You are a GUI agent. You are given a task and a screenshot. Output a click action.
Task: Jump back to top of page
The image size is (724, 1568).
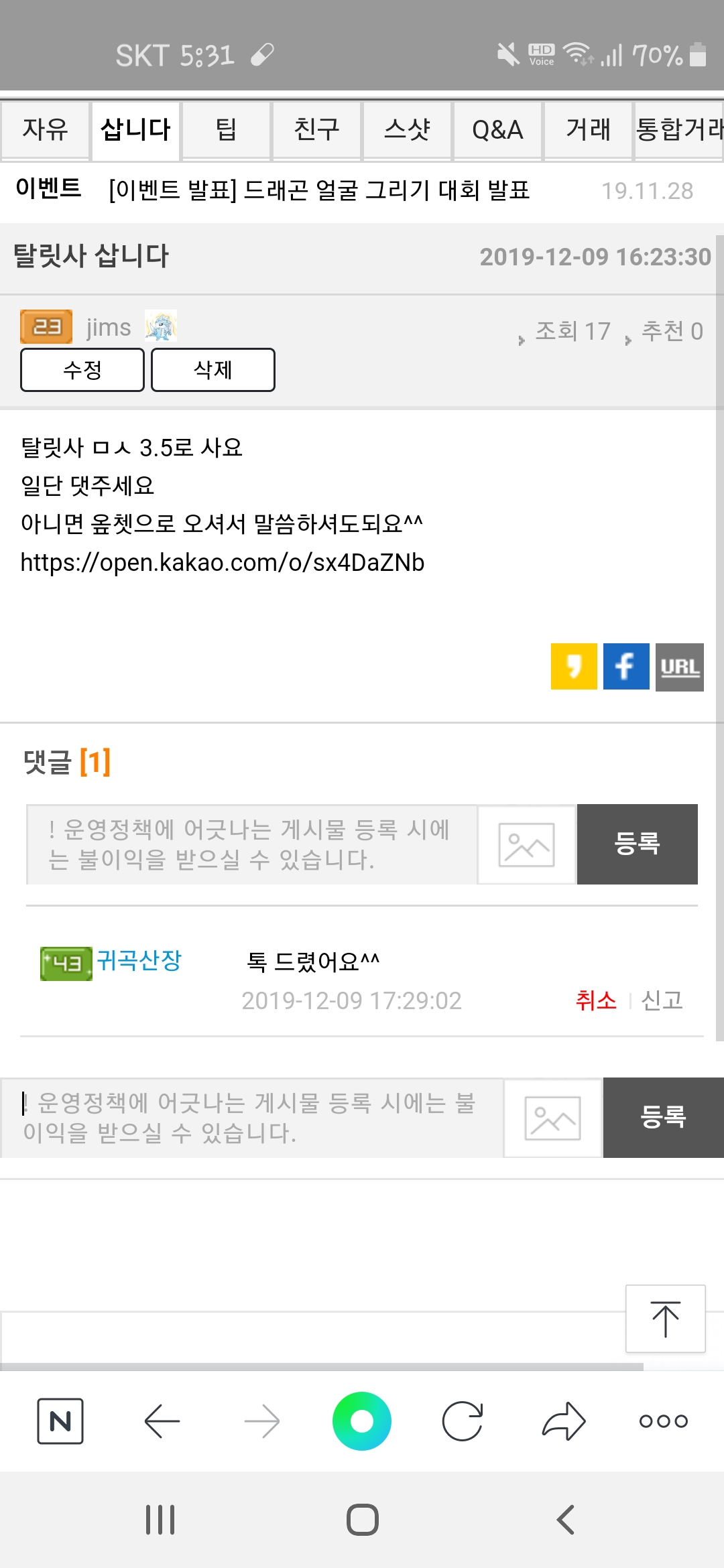(665, 1319)
